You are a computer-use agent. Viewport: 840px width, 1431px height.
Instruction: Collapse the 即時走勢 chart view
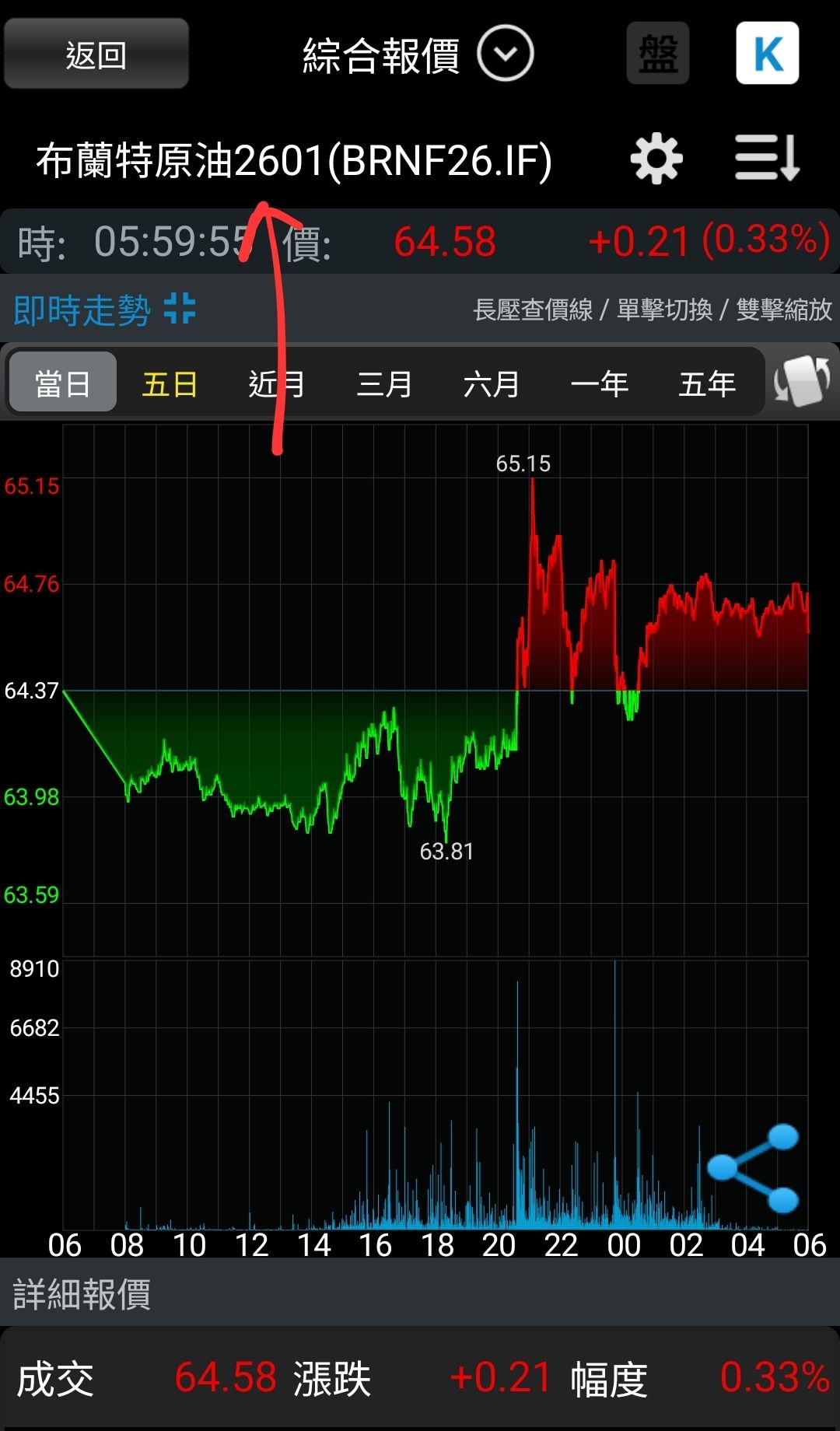180,309
